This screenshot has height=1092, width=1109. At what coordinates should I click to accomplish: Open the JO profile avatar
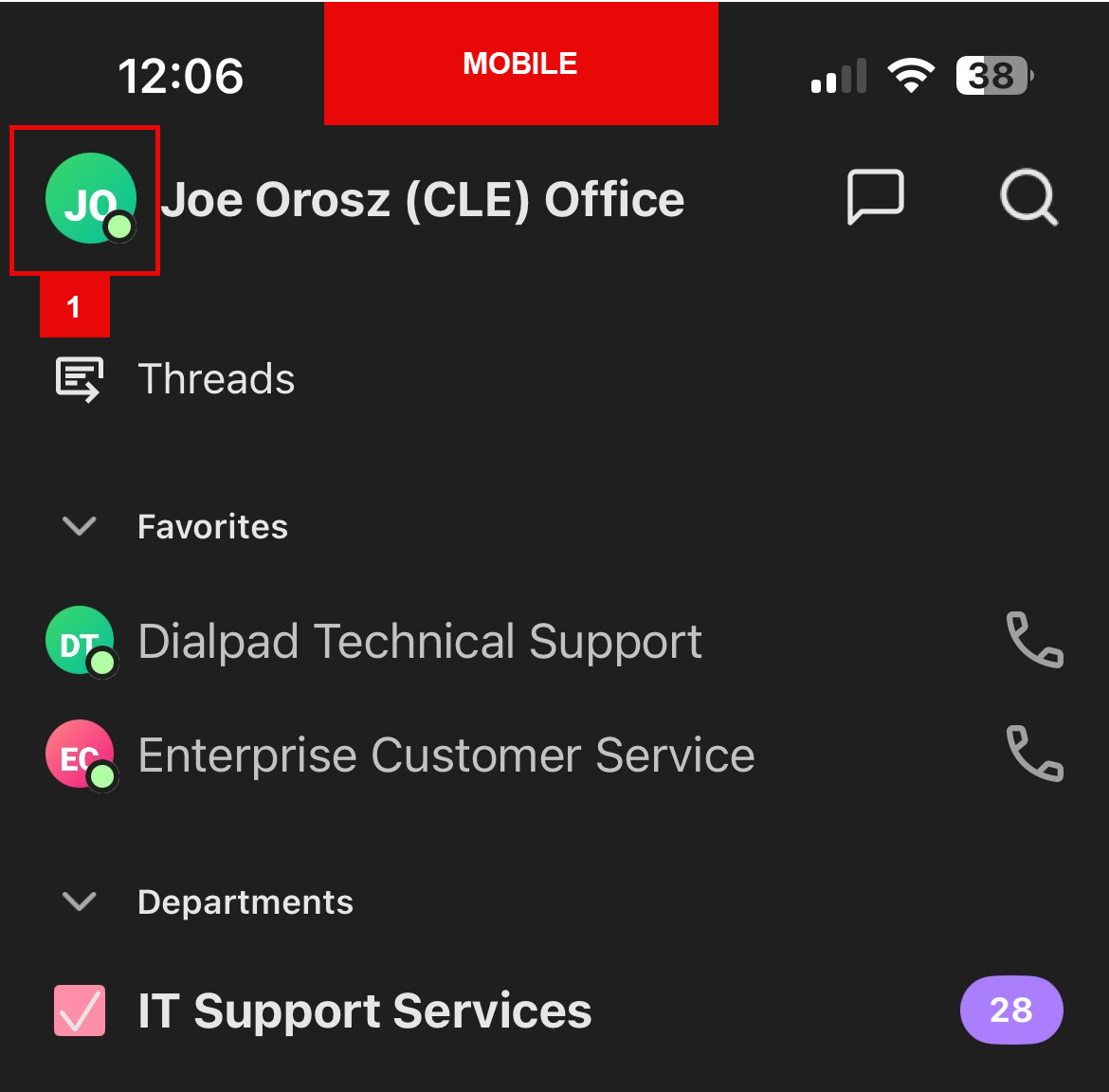click(x=90, y=199)
